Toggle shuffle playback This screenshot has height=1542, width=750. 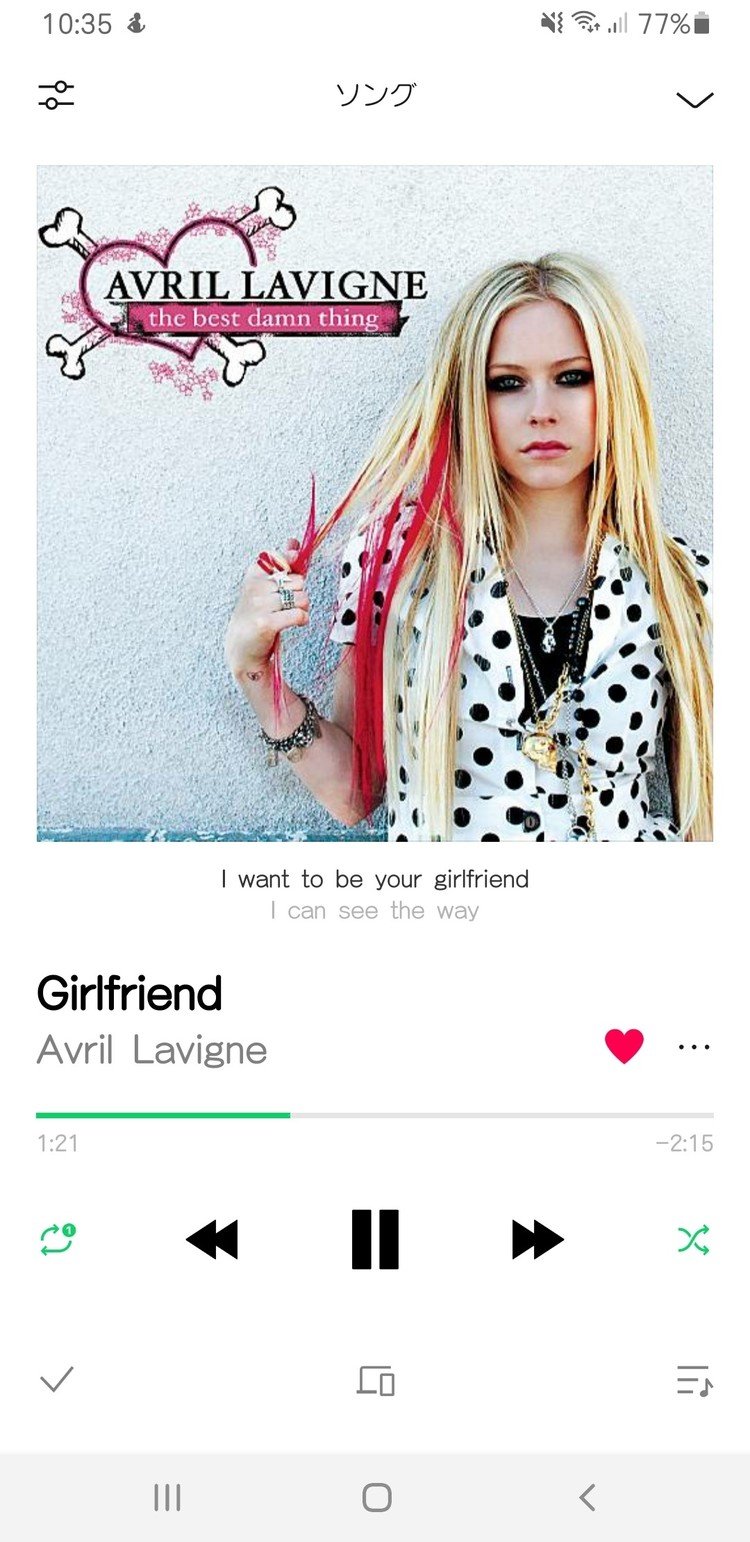(x=693, y=1240)
